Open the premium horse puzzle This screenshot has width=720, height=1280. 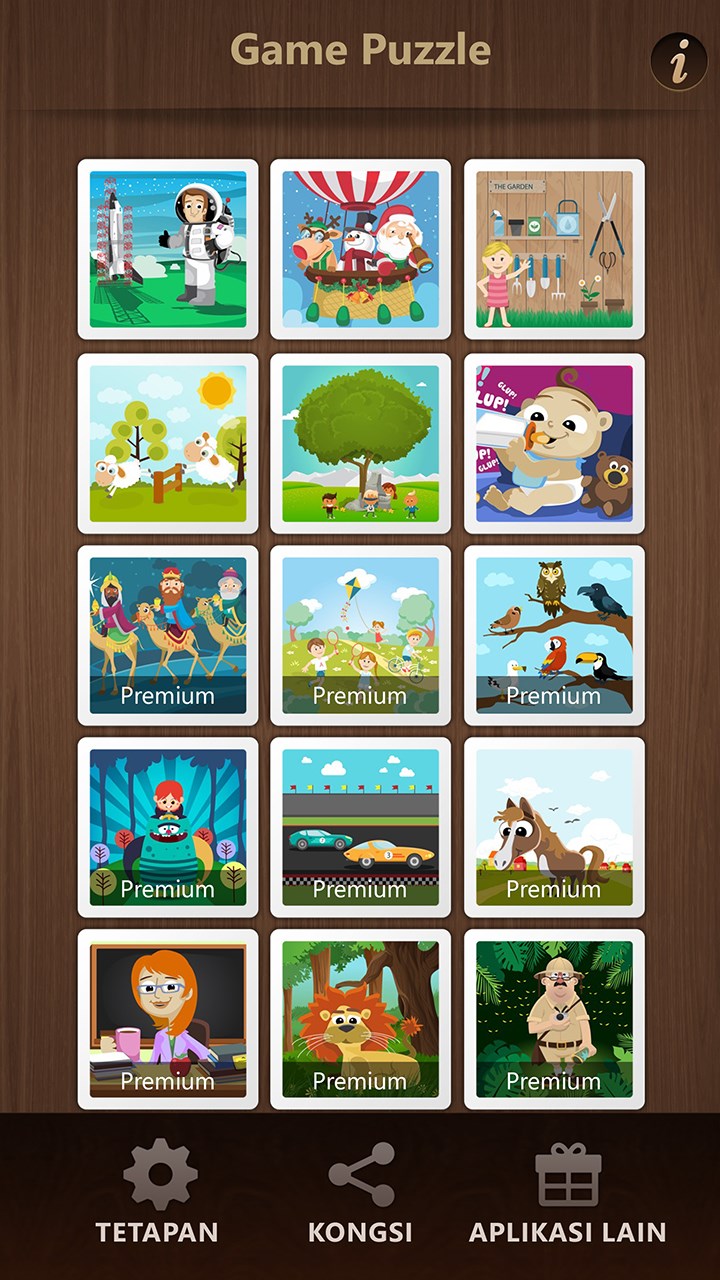click(x=554, y=827)
